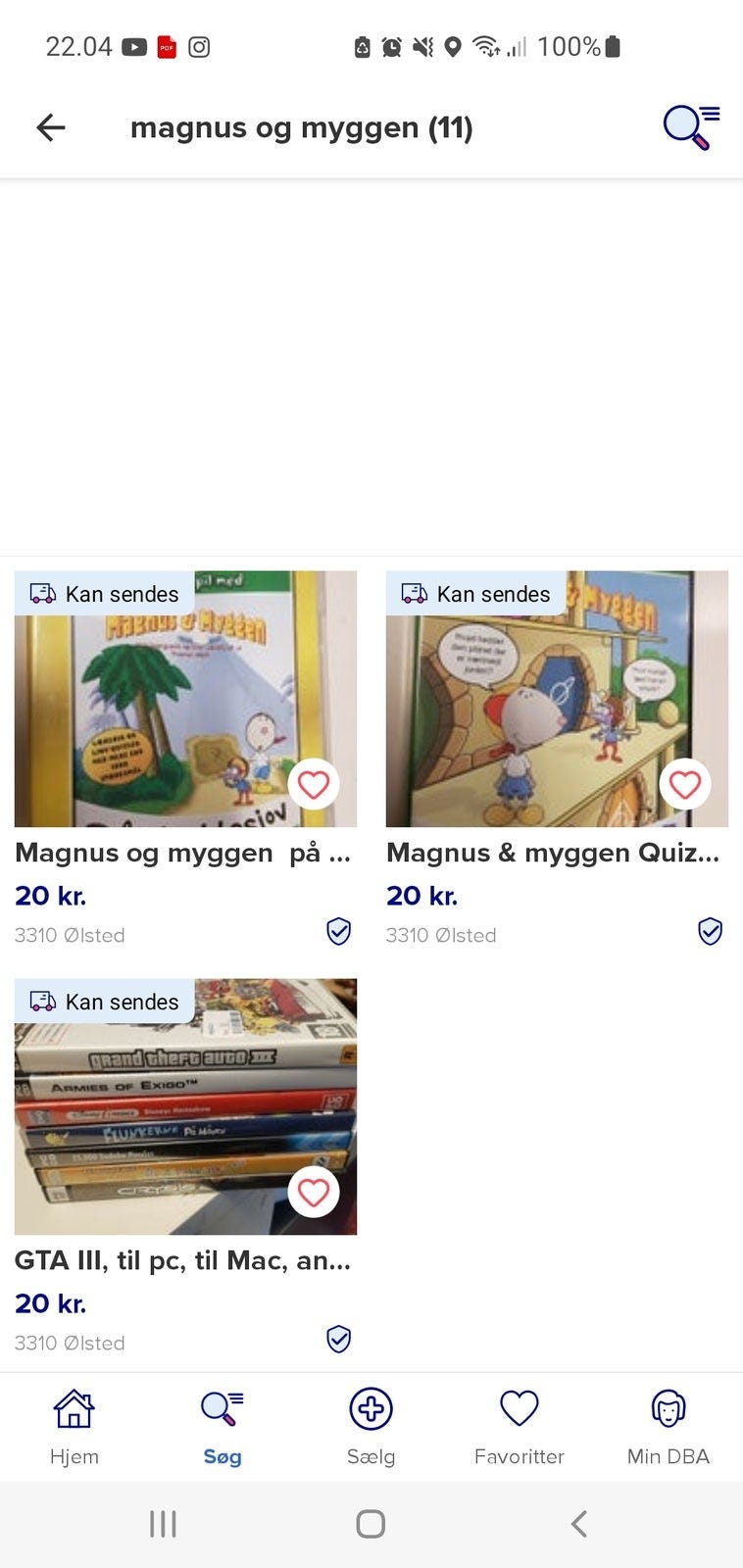
Task: Favorite the GTA III listing
Action: click(x=313, y=1192)
